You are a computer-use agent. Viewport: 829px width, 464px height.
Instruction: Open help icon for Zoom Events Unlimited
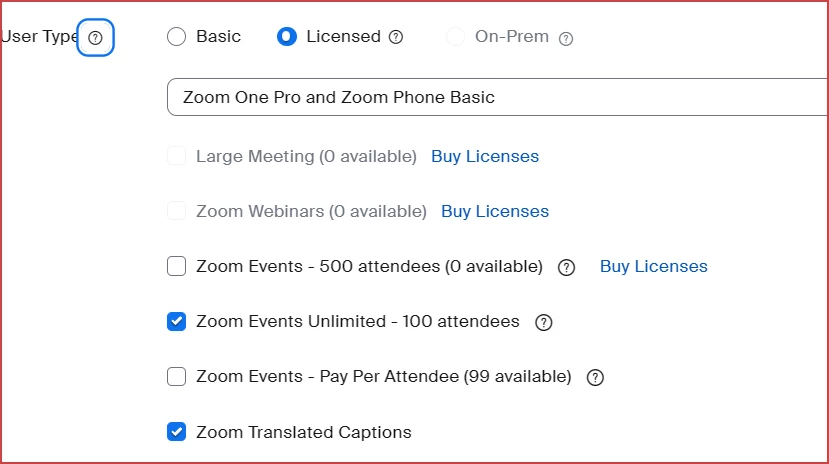pos(544,322)
